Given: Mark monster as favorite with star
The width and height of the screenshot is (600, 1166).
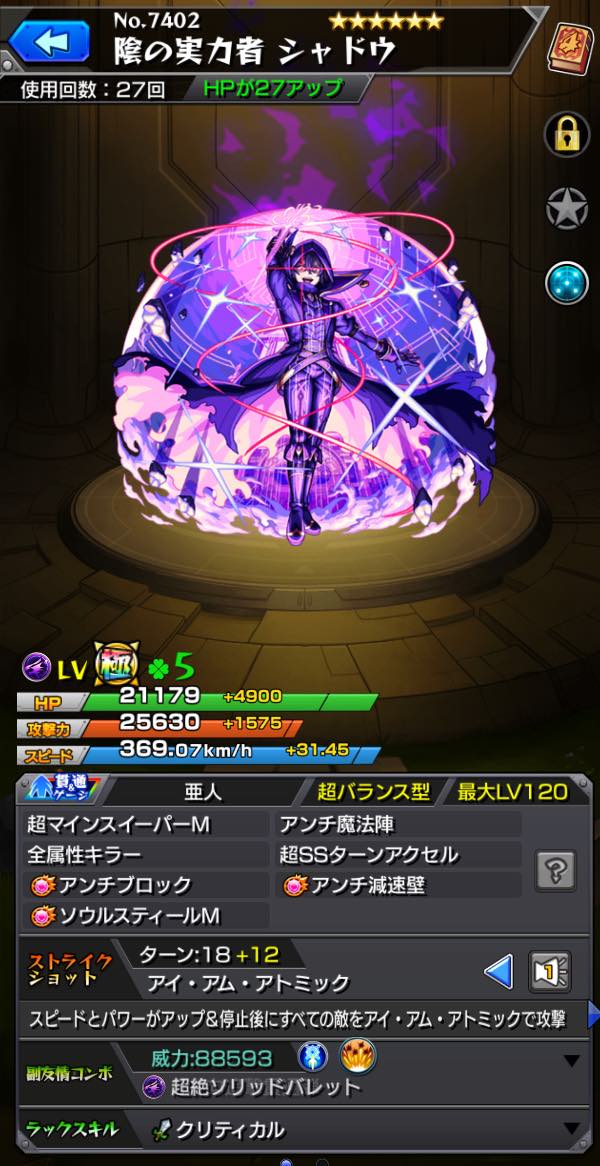Looking at the screenshot, I should coord(566,208).
